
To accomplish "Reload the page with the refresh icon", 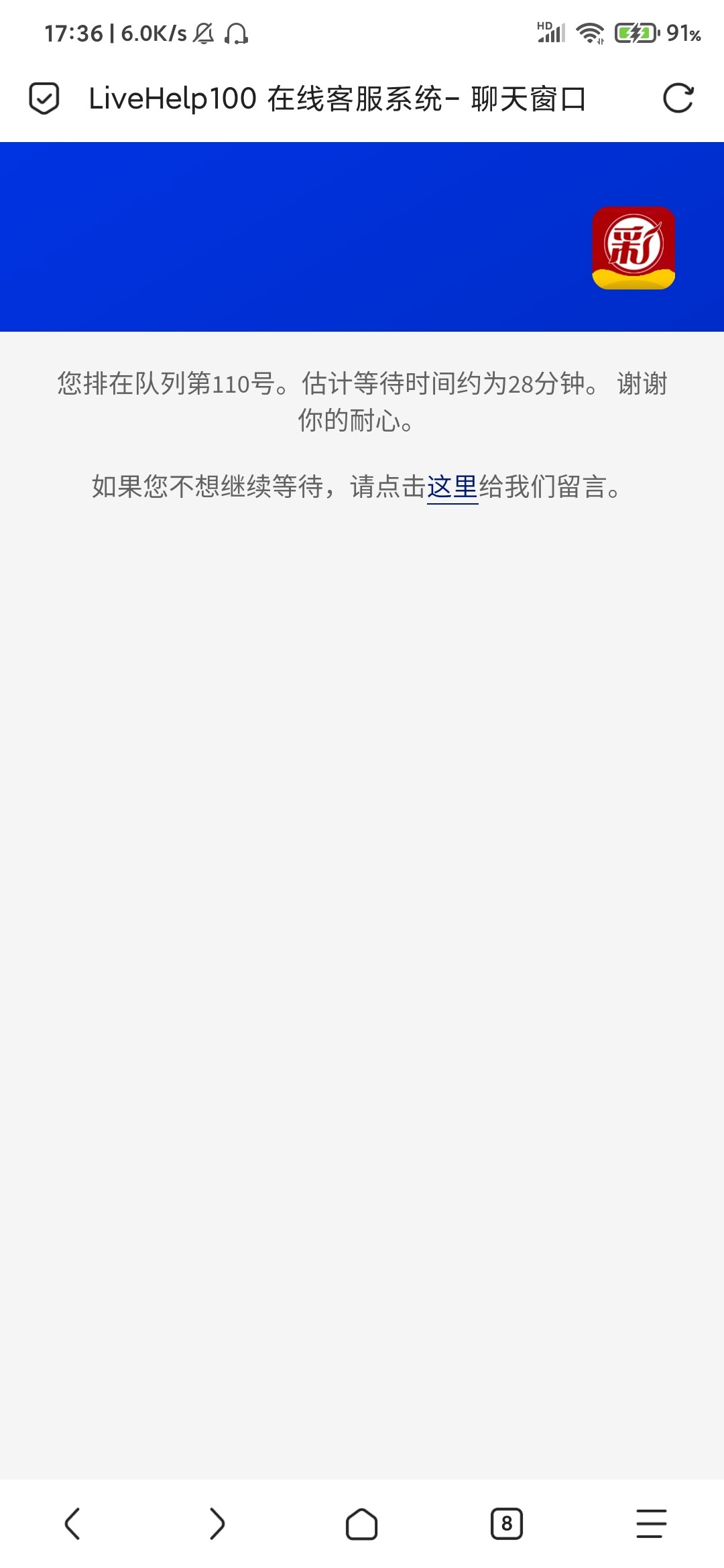I will (678, 99).
